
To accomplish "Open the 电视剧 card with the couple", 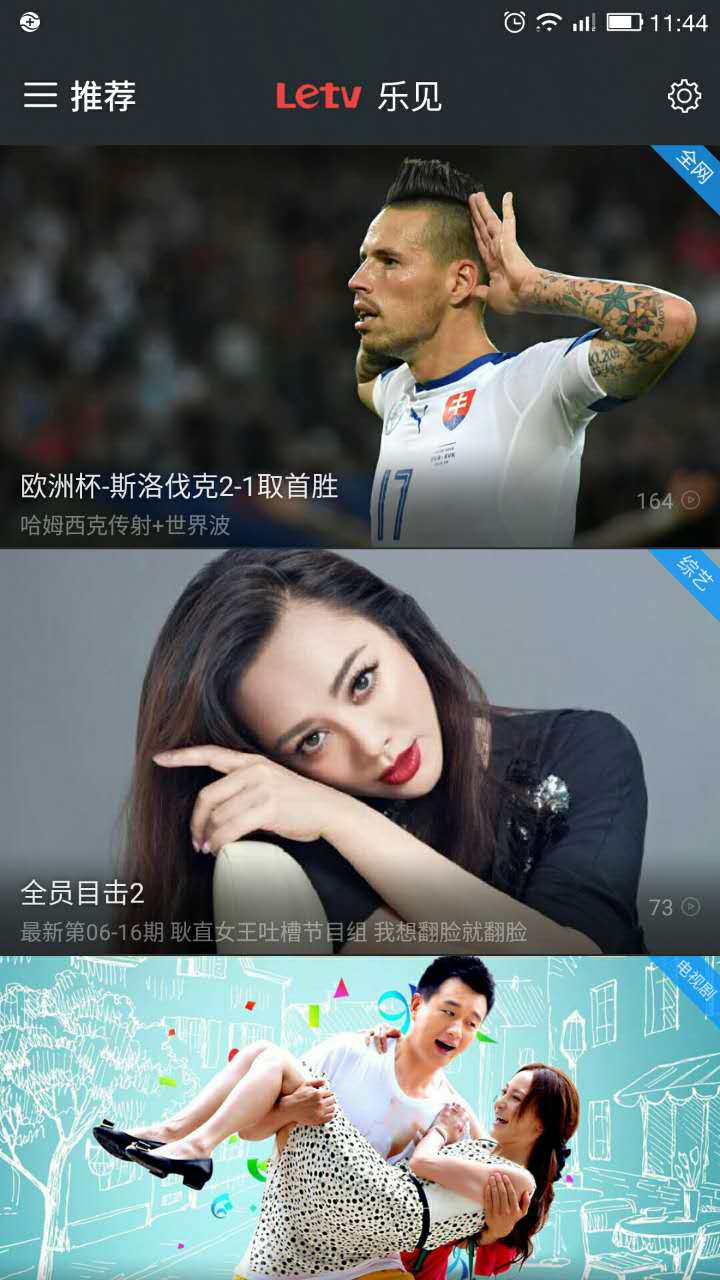I will (x=360, y=1118).
